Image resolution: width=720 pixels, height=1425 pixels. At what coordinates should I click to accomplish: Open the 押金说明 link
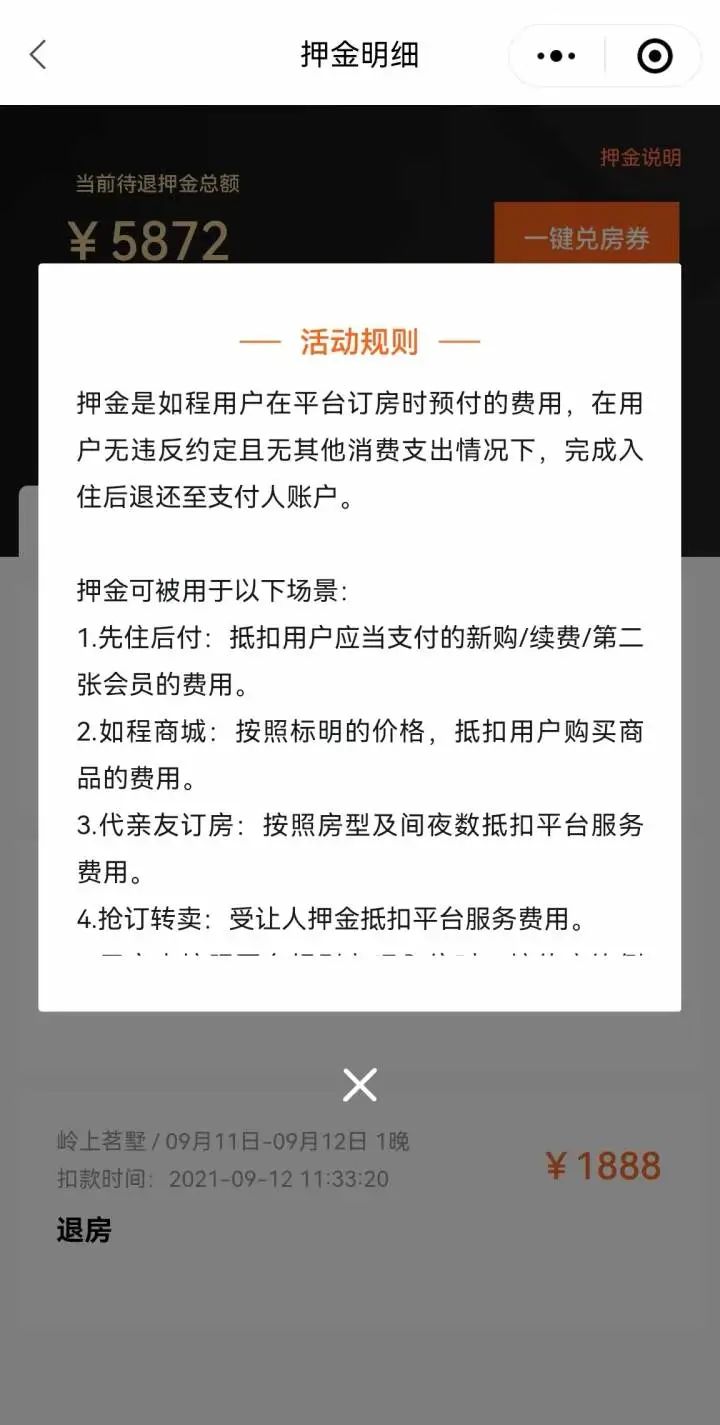[x=640, y=157]
